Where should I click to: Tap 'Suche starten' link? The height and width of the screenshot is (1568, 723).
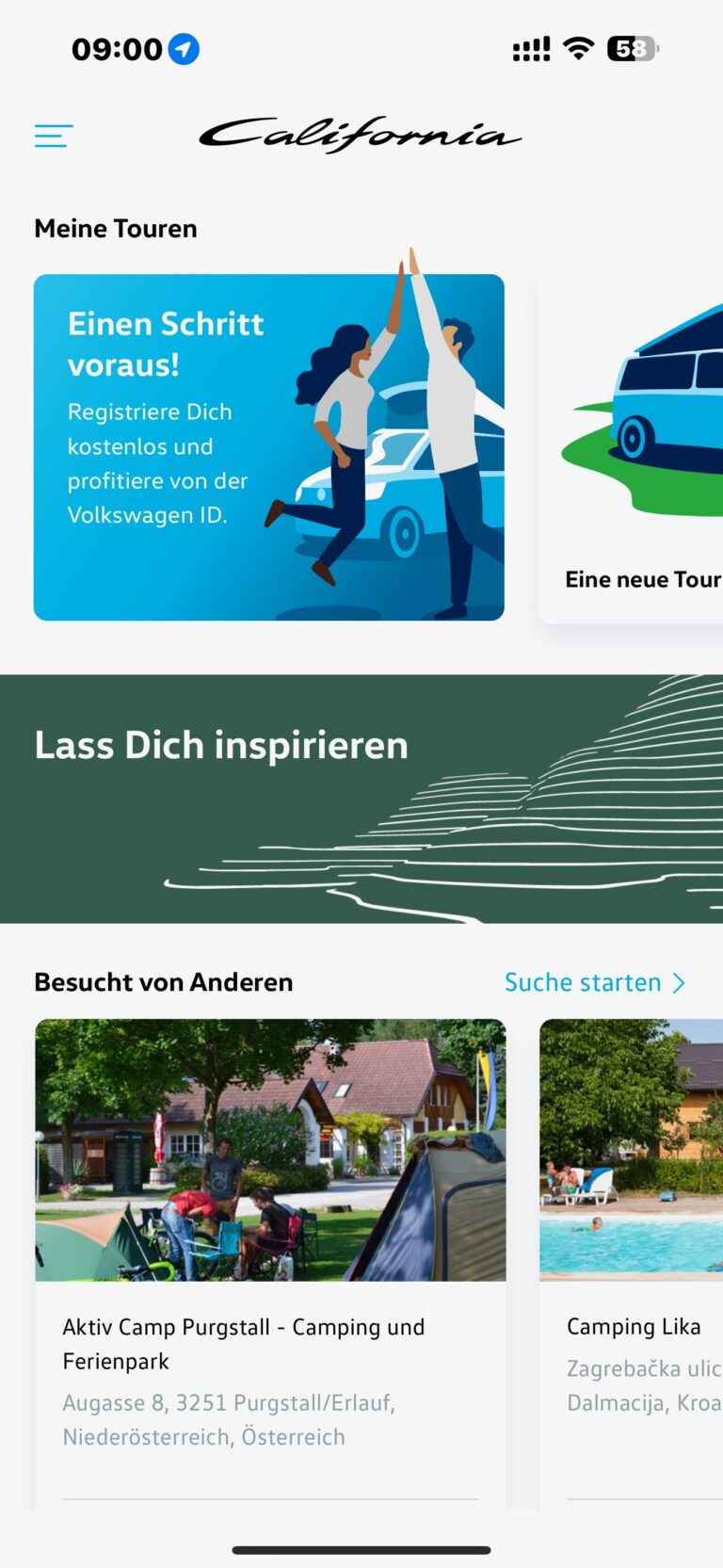pos(595,982)
